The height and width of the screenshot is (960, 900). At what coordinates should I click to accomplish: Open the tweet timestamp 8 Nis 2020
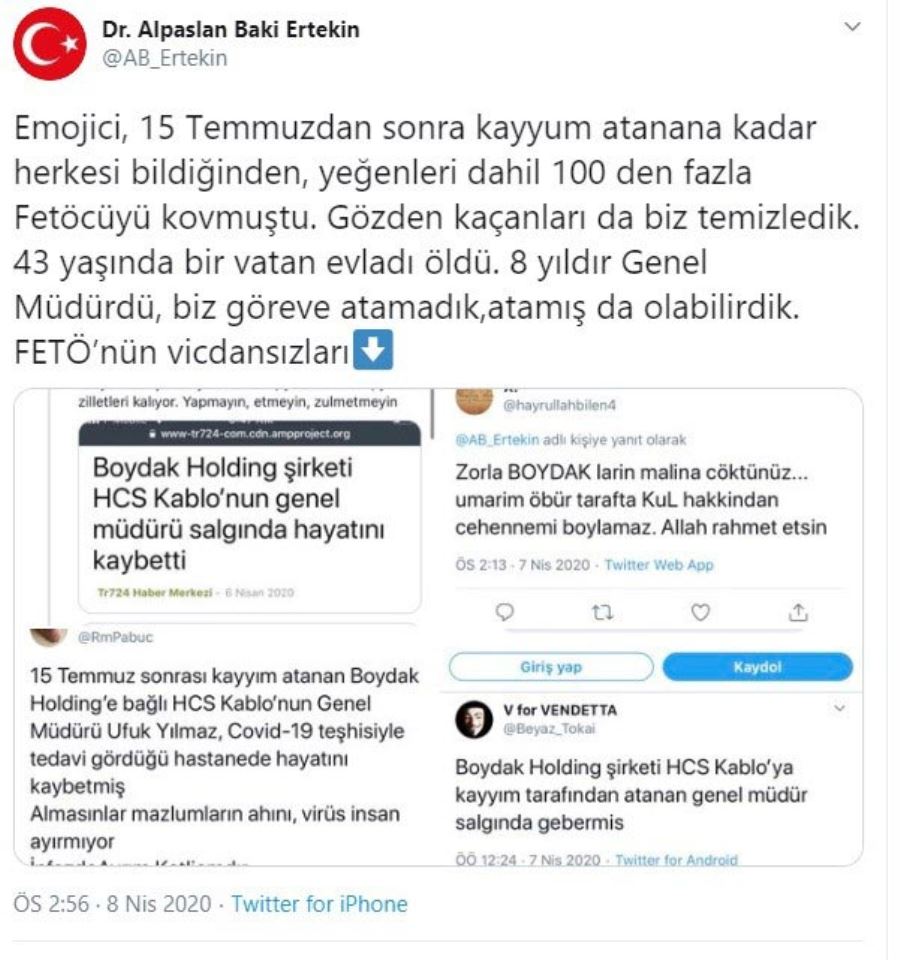(x=112, y=904)
